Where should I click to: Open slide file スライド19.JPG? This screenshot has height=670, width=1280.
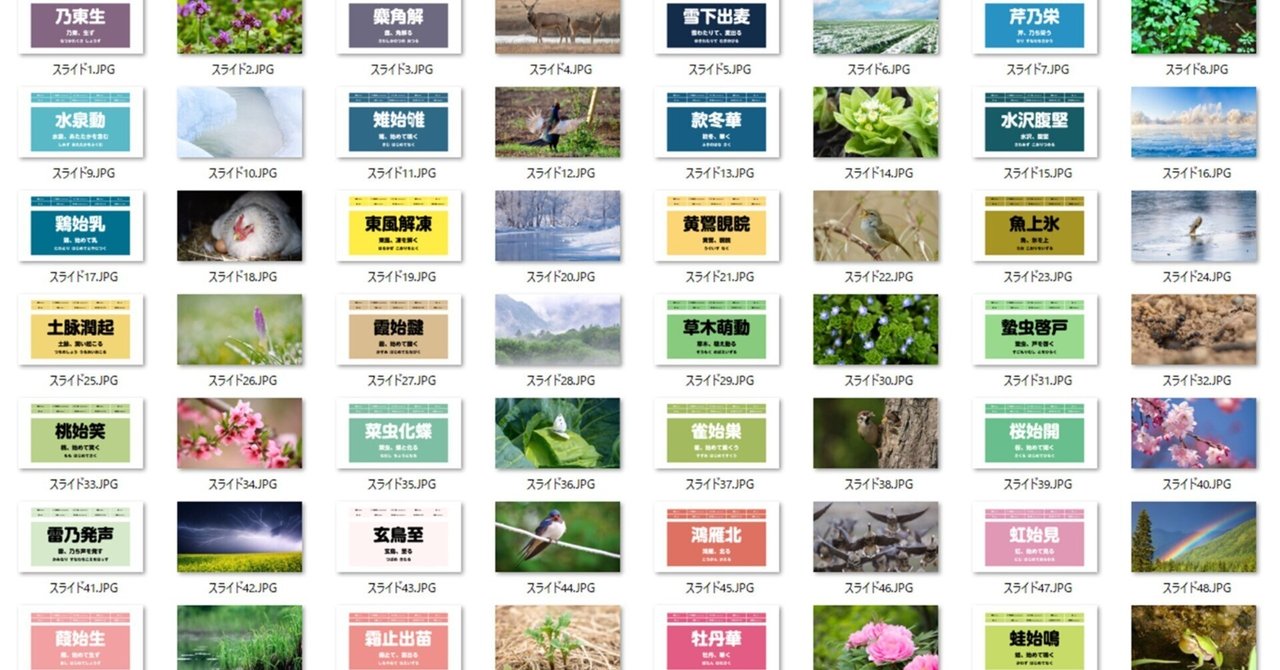pos(399,226)
